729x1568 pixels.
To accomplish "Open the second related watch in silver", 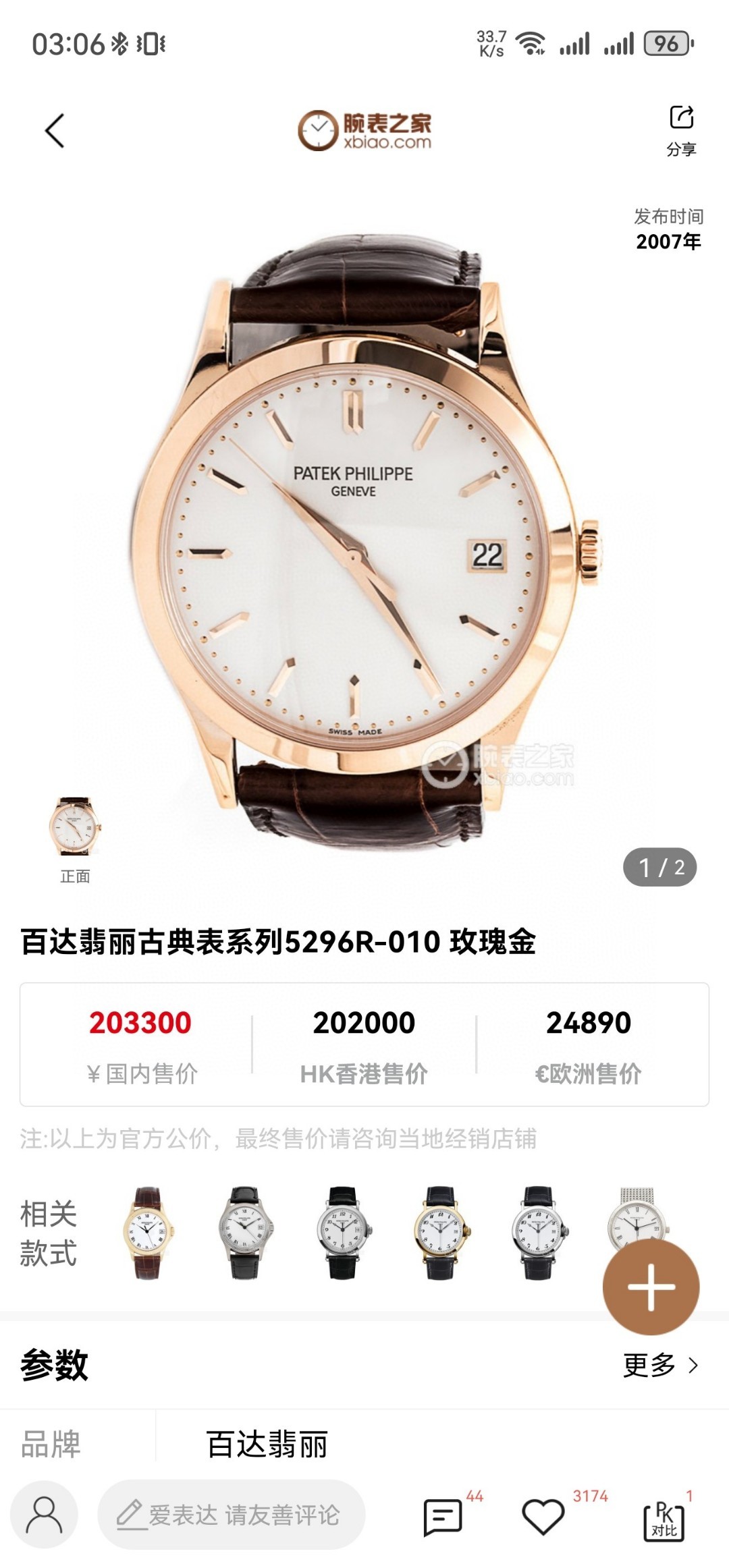I will click(244, 1234).
